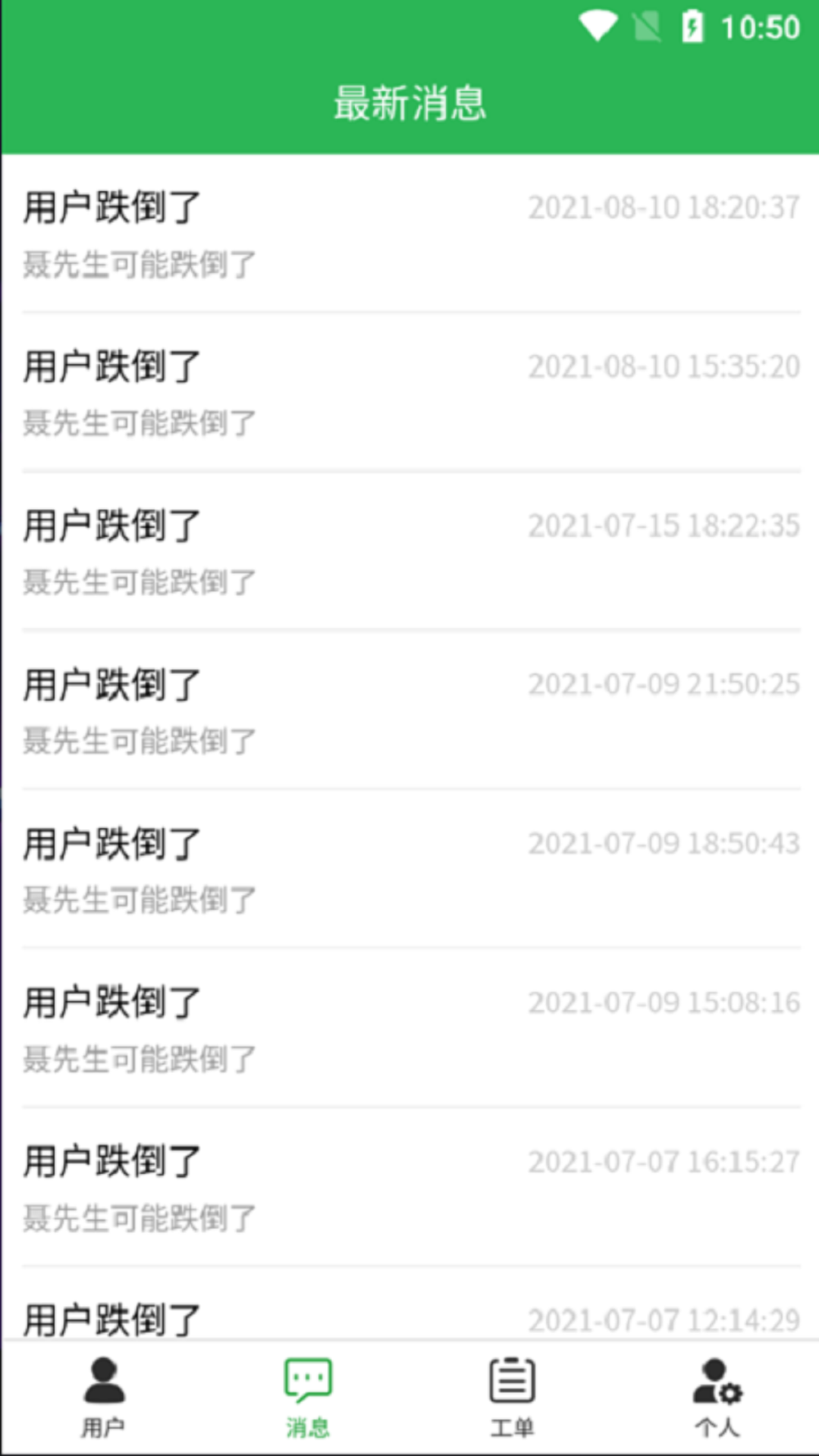View fall notice from 2021-07-09 15:08:16
This screenshot has width=819, height=1456.
pyautogui.click(x=411, y=1028)
